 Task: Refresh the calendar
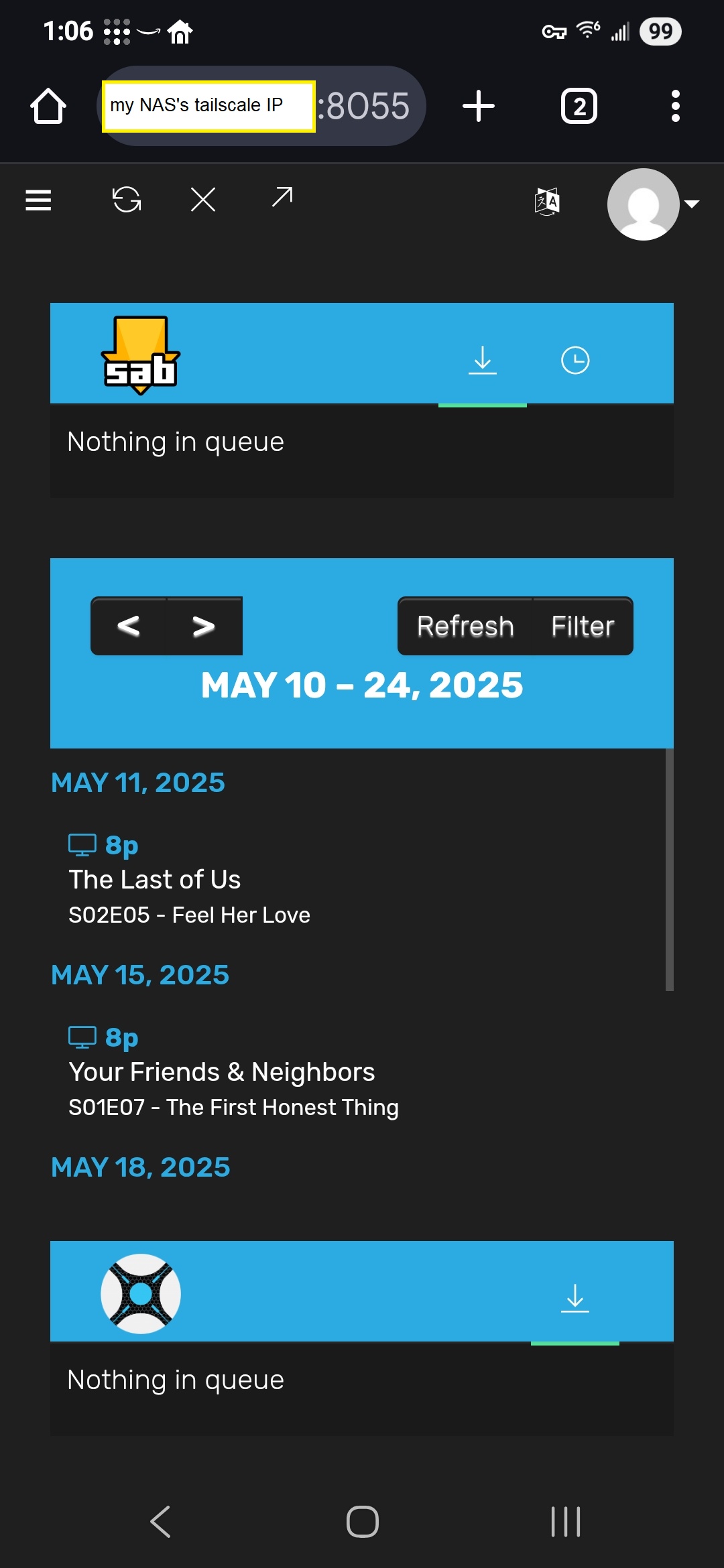(465, 626)
